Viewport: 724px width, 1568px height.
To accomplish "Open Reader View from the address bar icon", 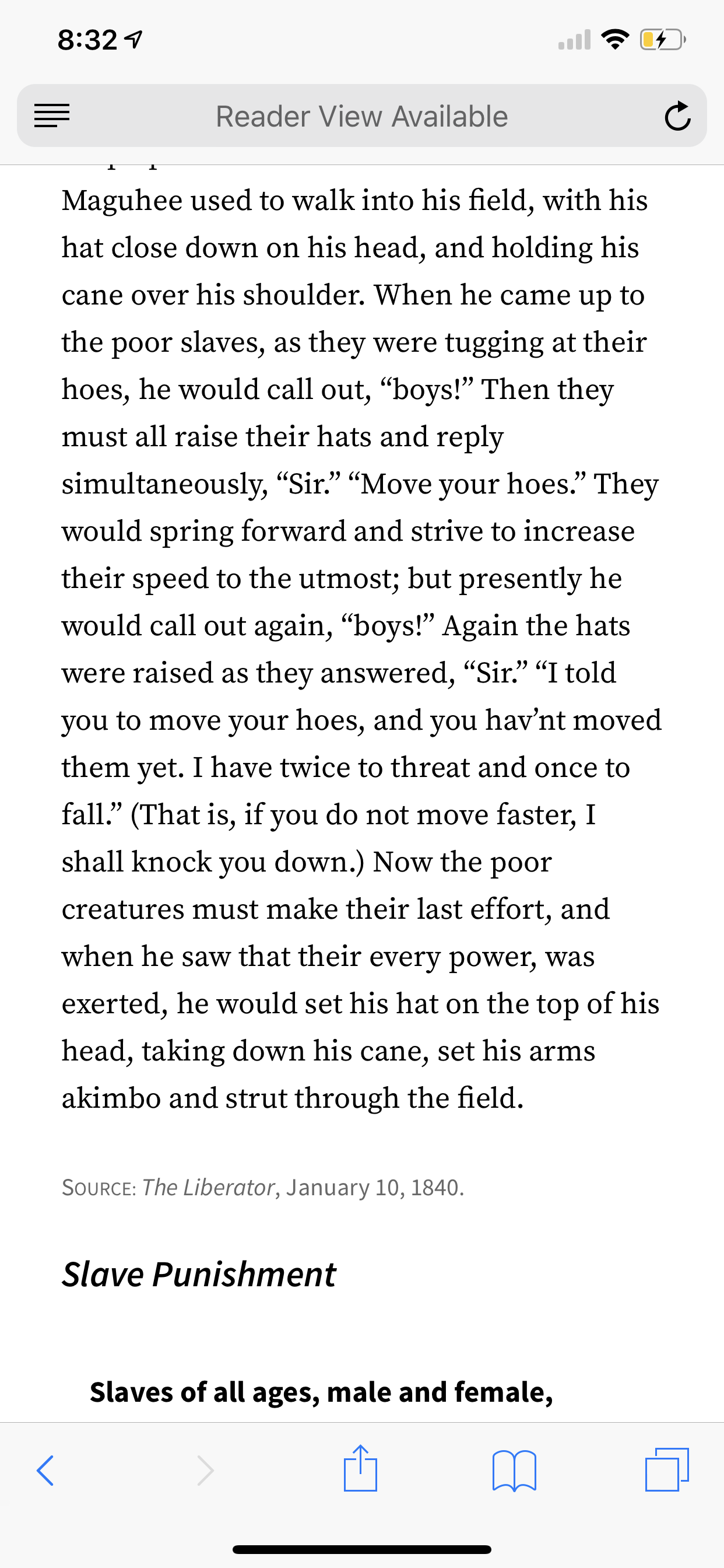I will pyautogui.click(x=52, y=116).
